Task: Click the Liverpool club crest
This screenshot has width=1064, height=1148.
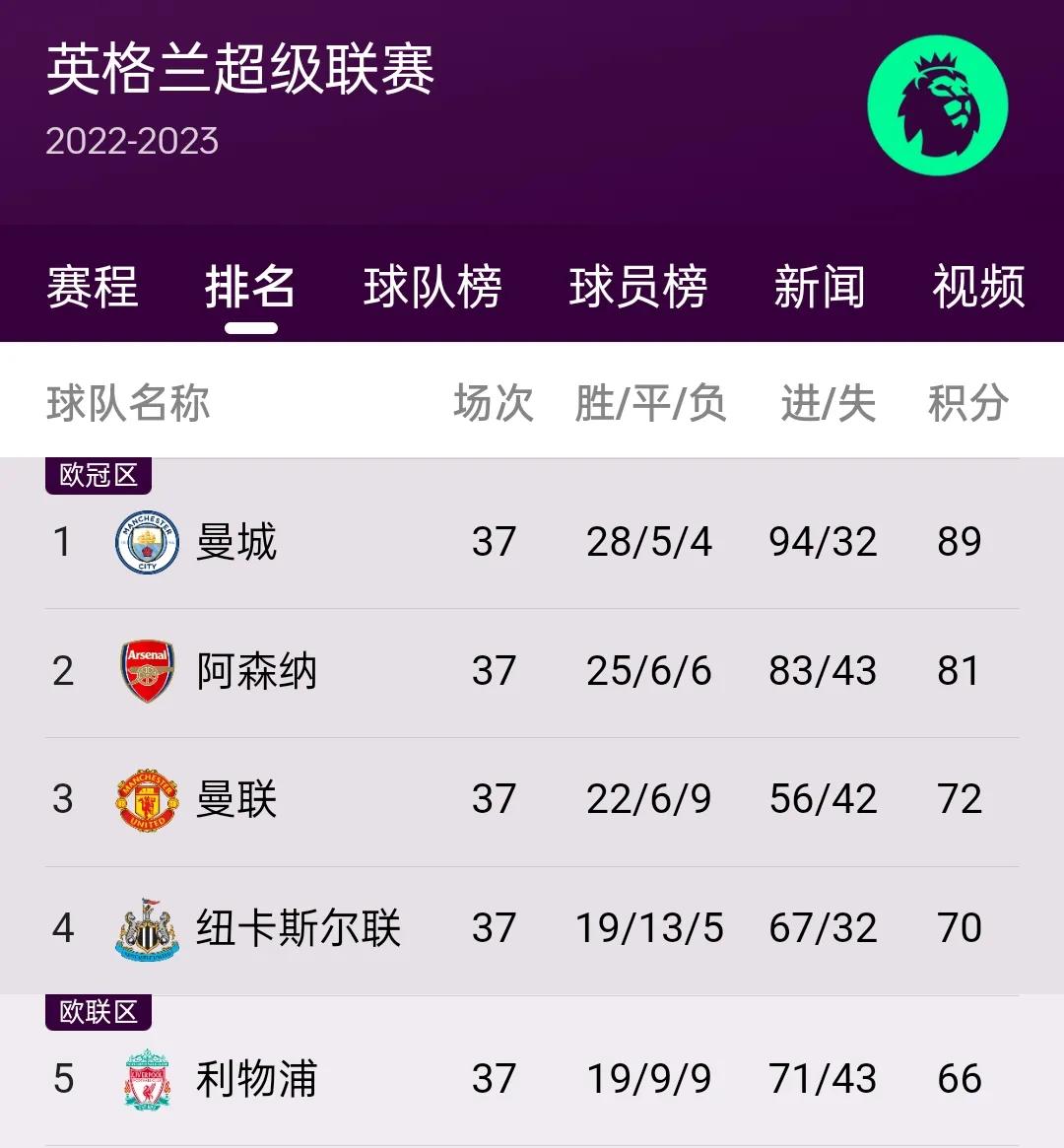Action: [x=146, y=1078]
